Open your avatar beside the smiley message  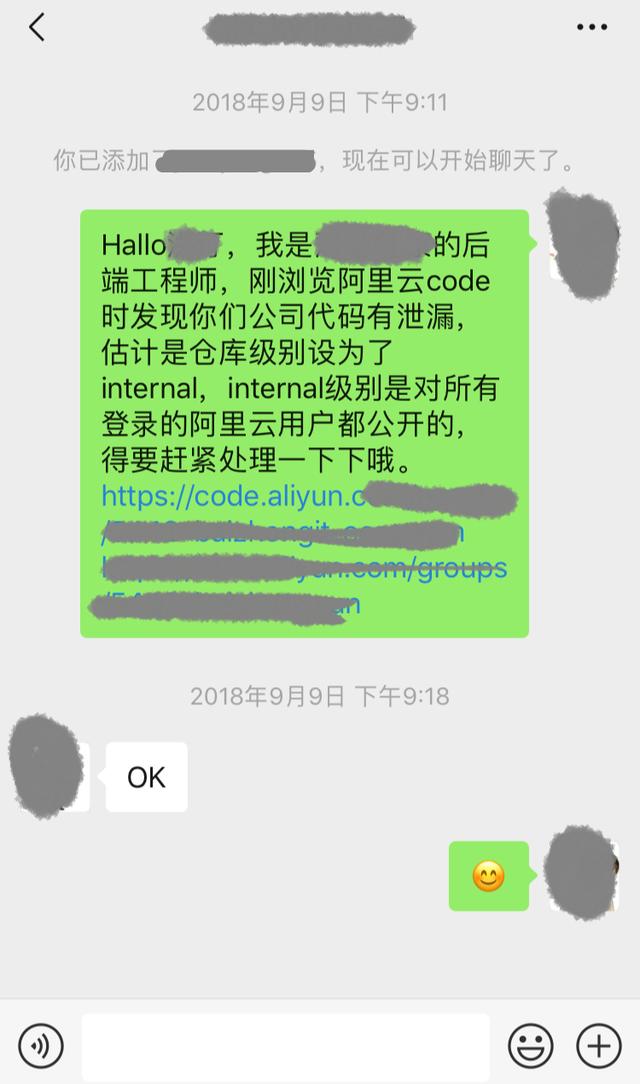tap(583, 876)
